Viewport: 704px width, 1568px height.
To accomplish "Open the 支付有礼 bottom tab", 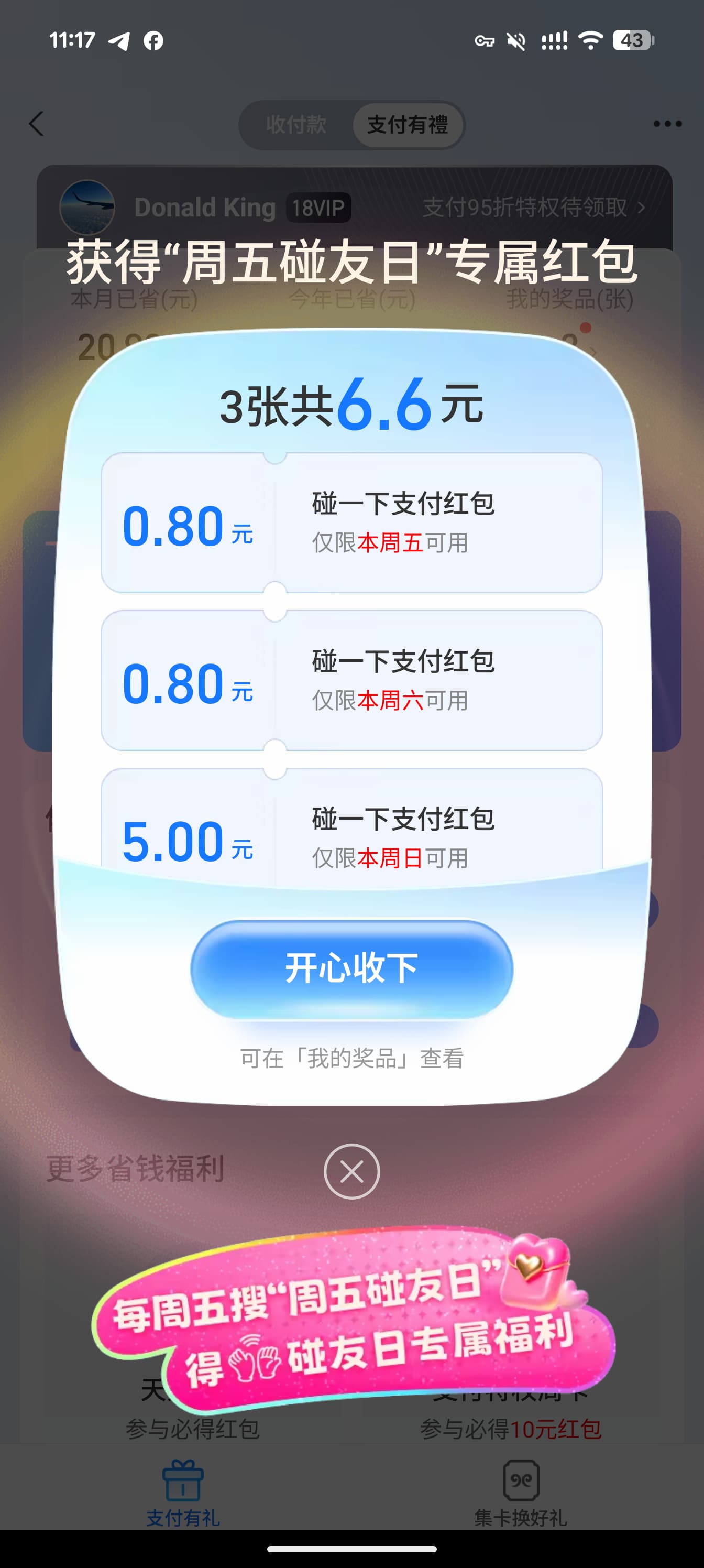I will pos(182,1494).
